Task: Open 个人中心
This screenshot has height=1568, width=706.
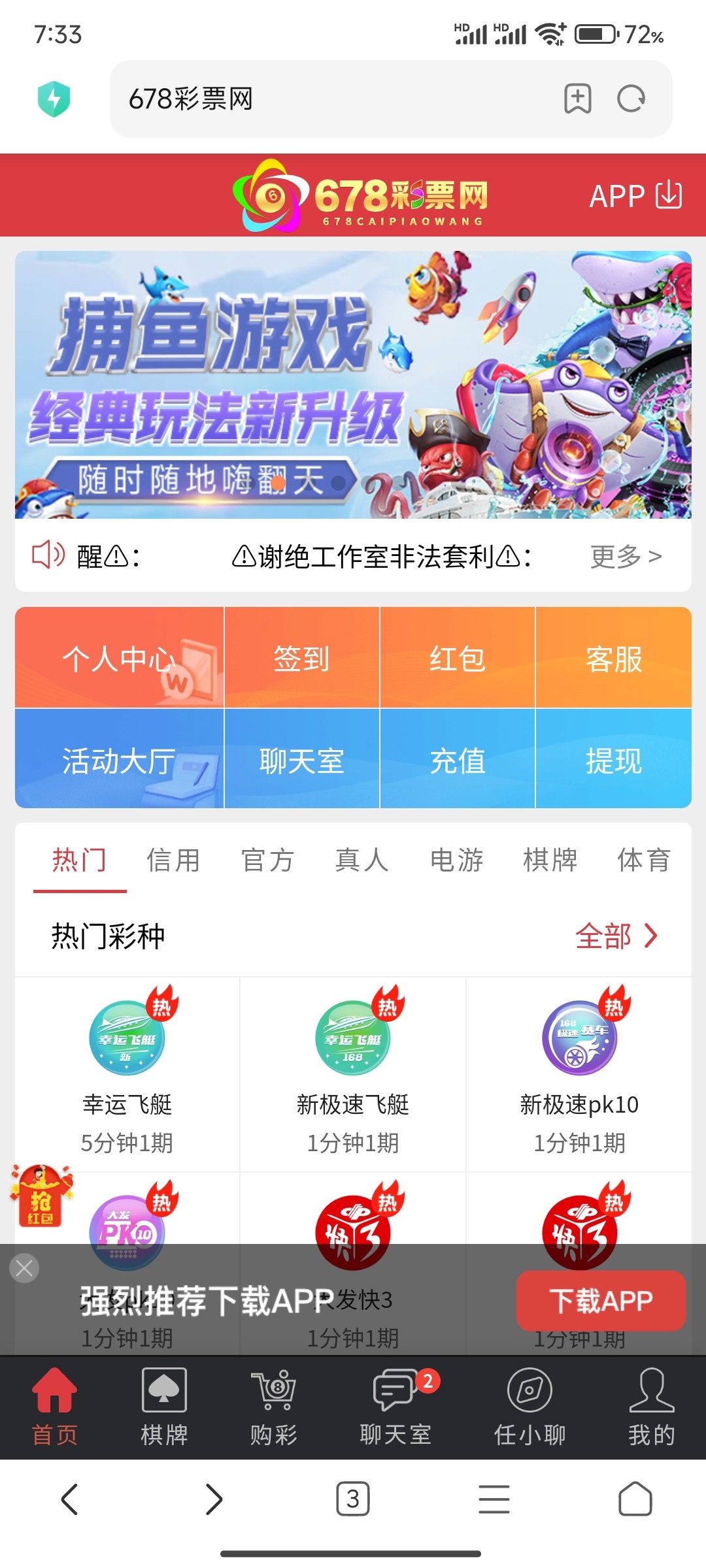Action: [x=120, y=658]
